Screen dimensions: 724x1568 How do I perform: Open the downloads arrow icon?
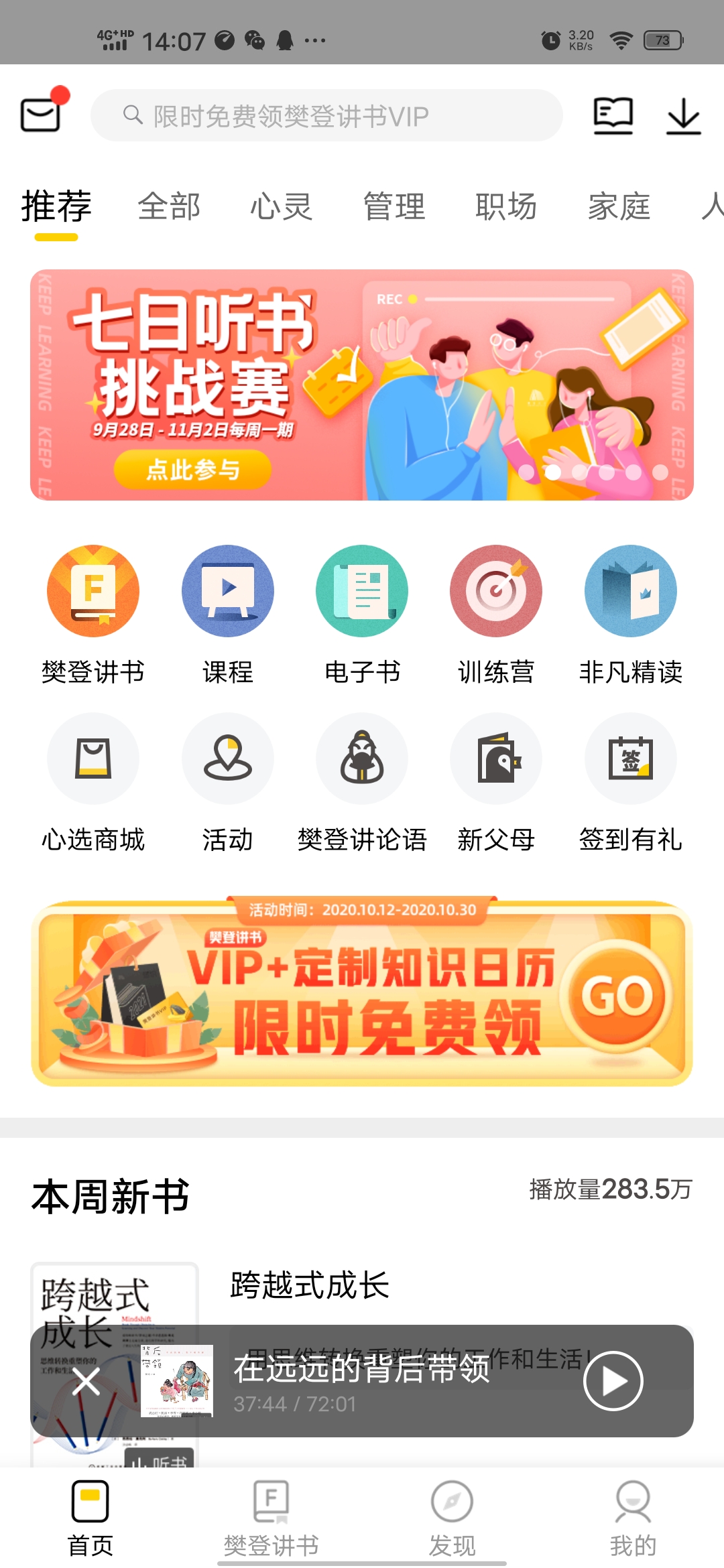pyautogui.click(x=683, y=116)
